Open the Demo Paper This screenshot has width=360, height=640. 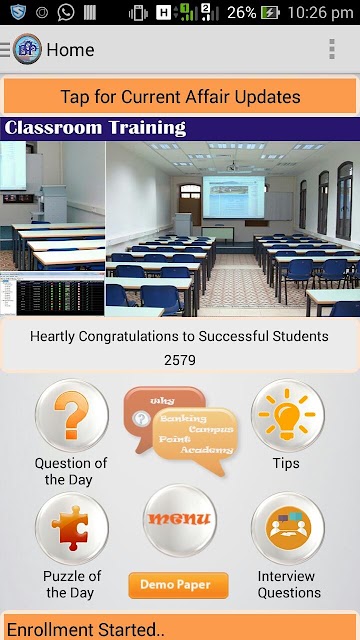[x=178, y=585]
